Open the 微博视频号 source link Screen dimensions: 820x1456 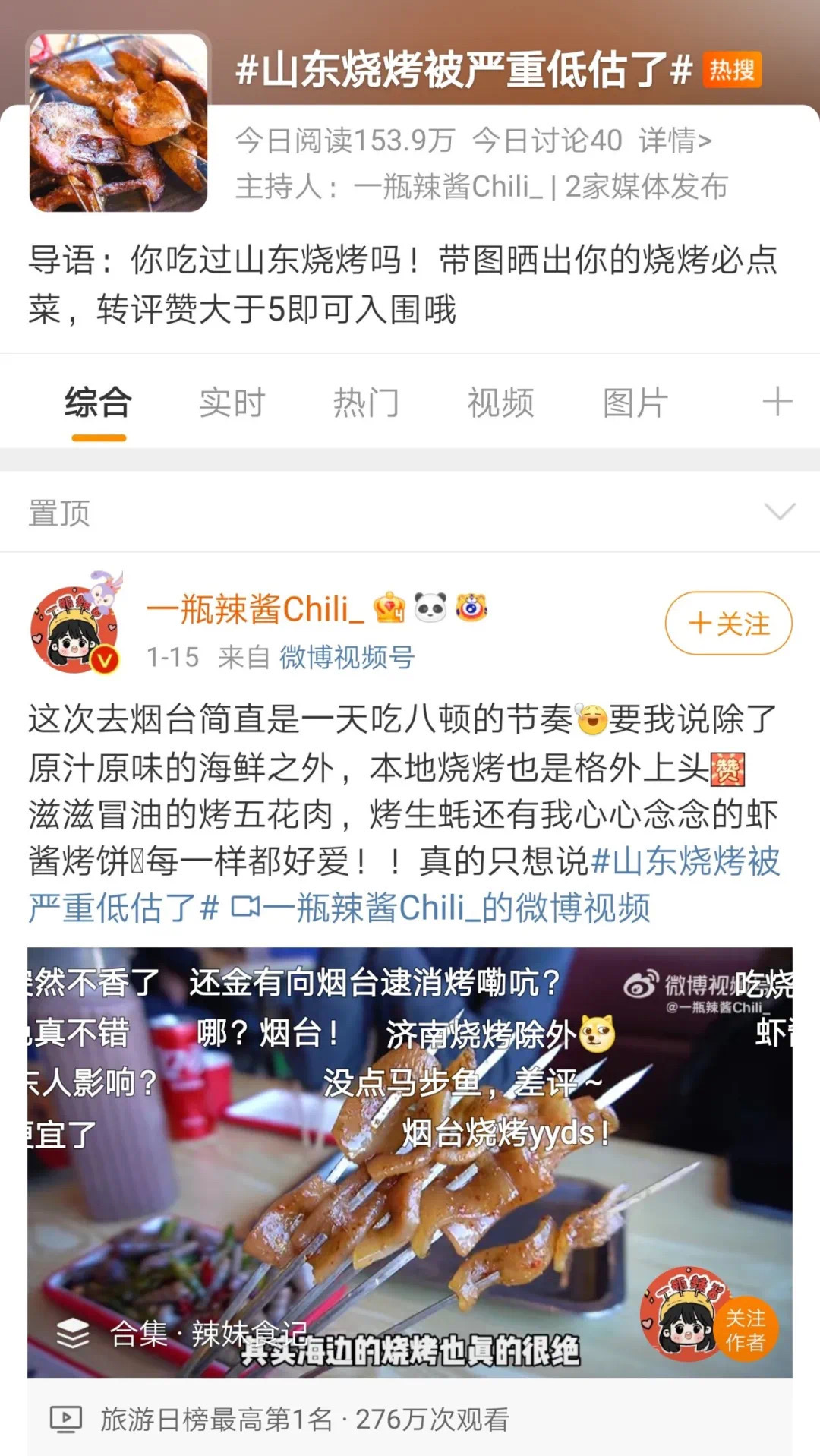pos(347,657)
